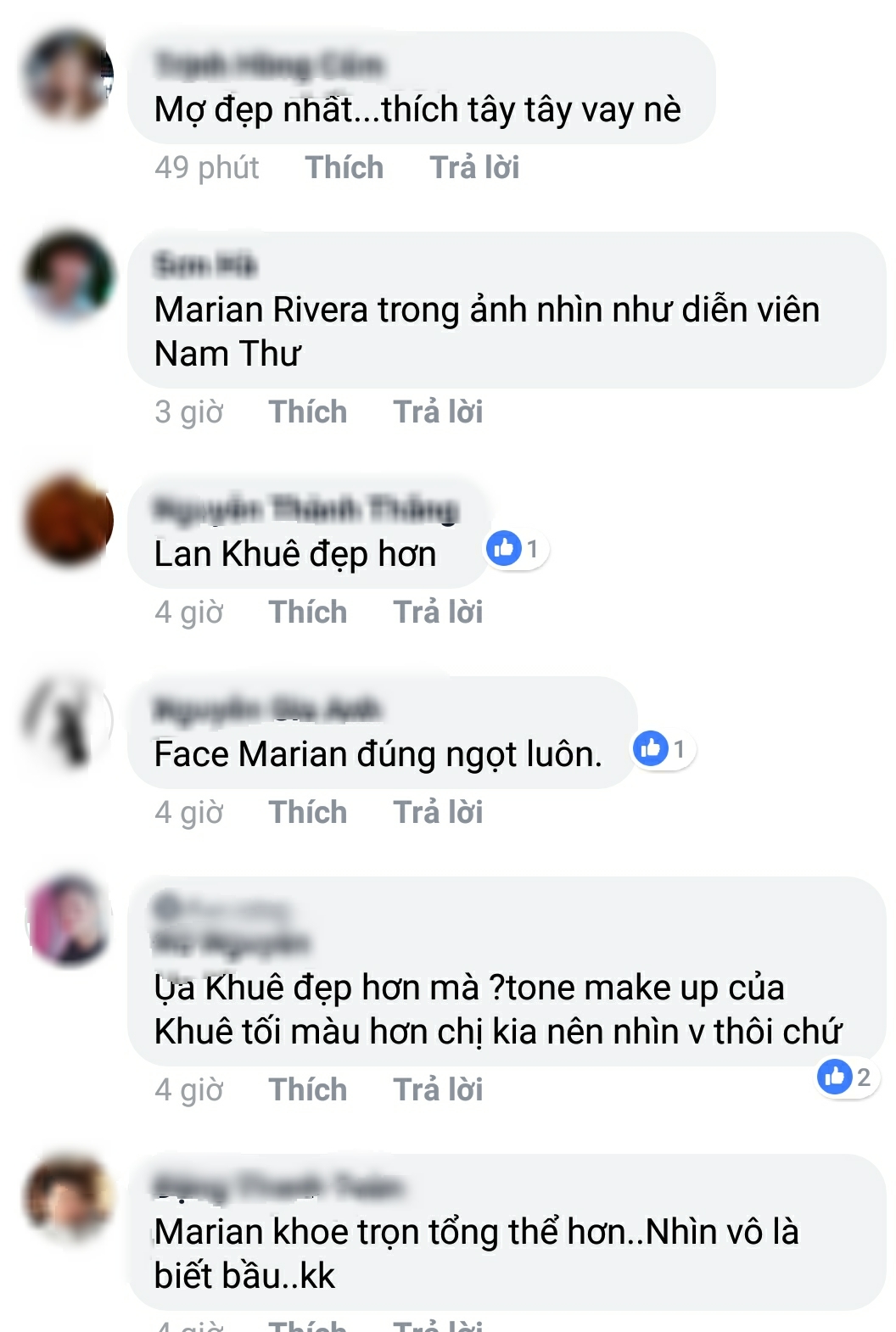Reply to the Marian Rivera Nam Thư comment
The width and height of the screenshot is (896, 1332).
pos(437,412)
